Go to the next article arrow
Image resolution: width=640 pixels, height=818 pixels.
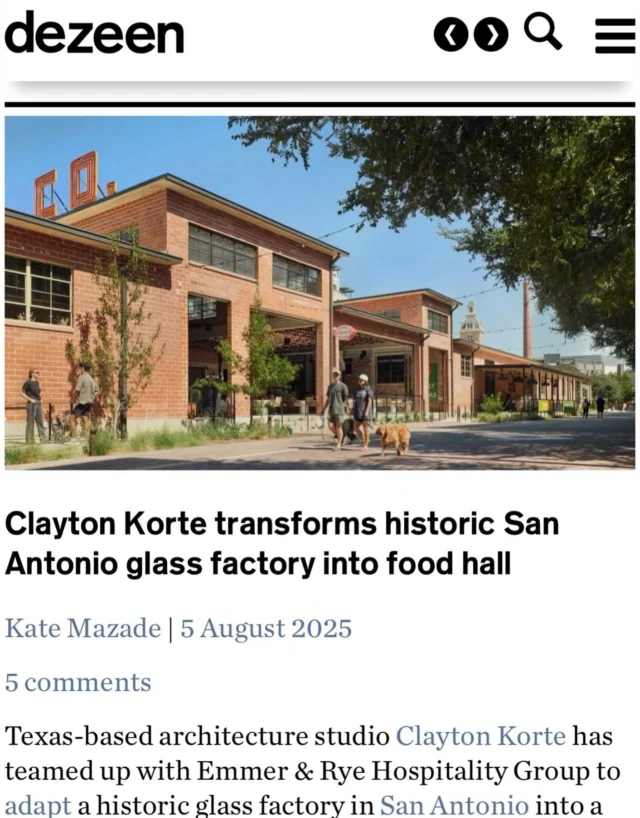[491, 35]
